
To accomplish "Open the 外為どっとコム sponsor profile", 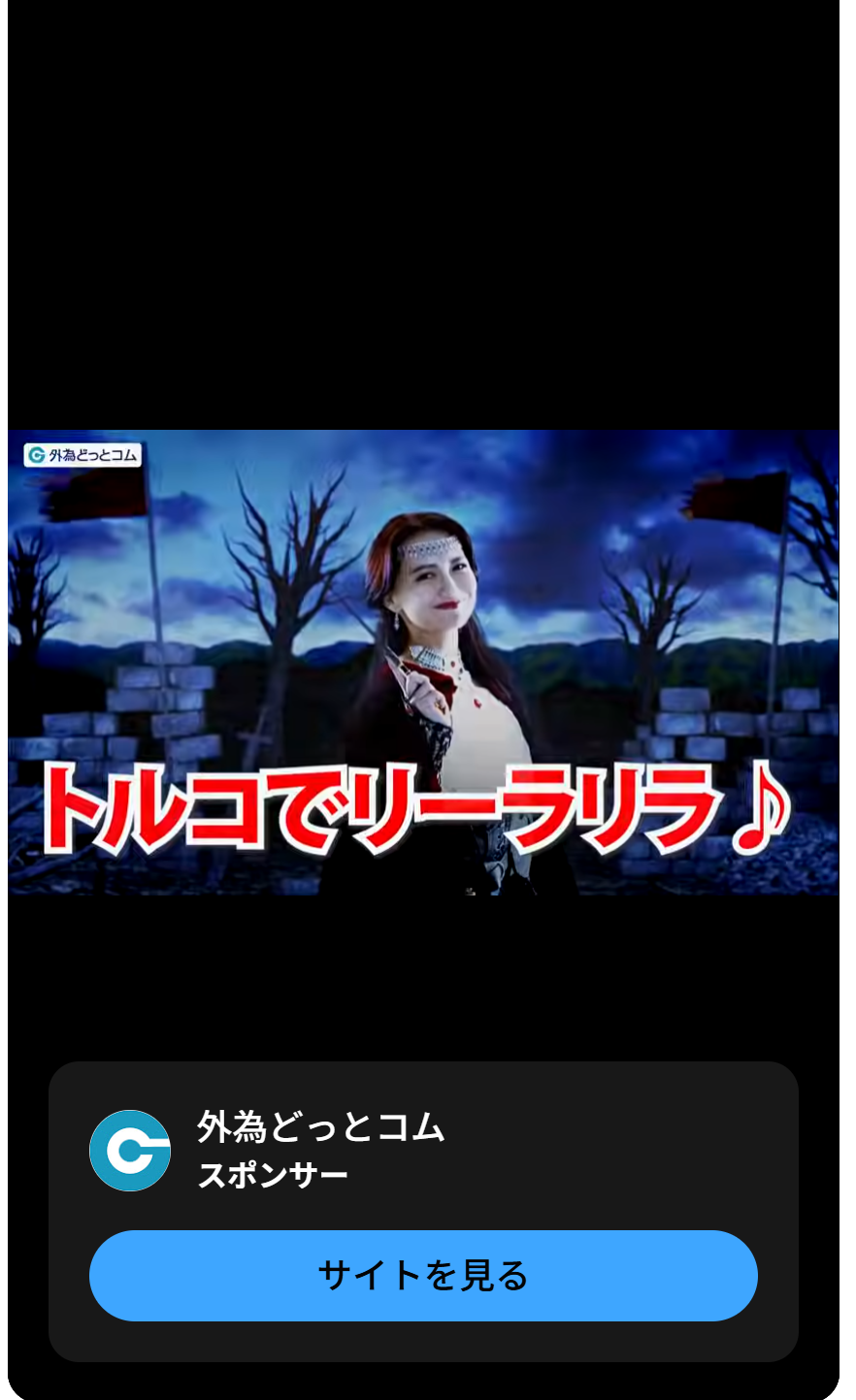I will 321,1127.
